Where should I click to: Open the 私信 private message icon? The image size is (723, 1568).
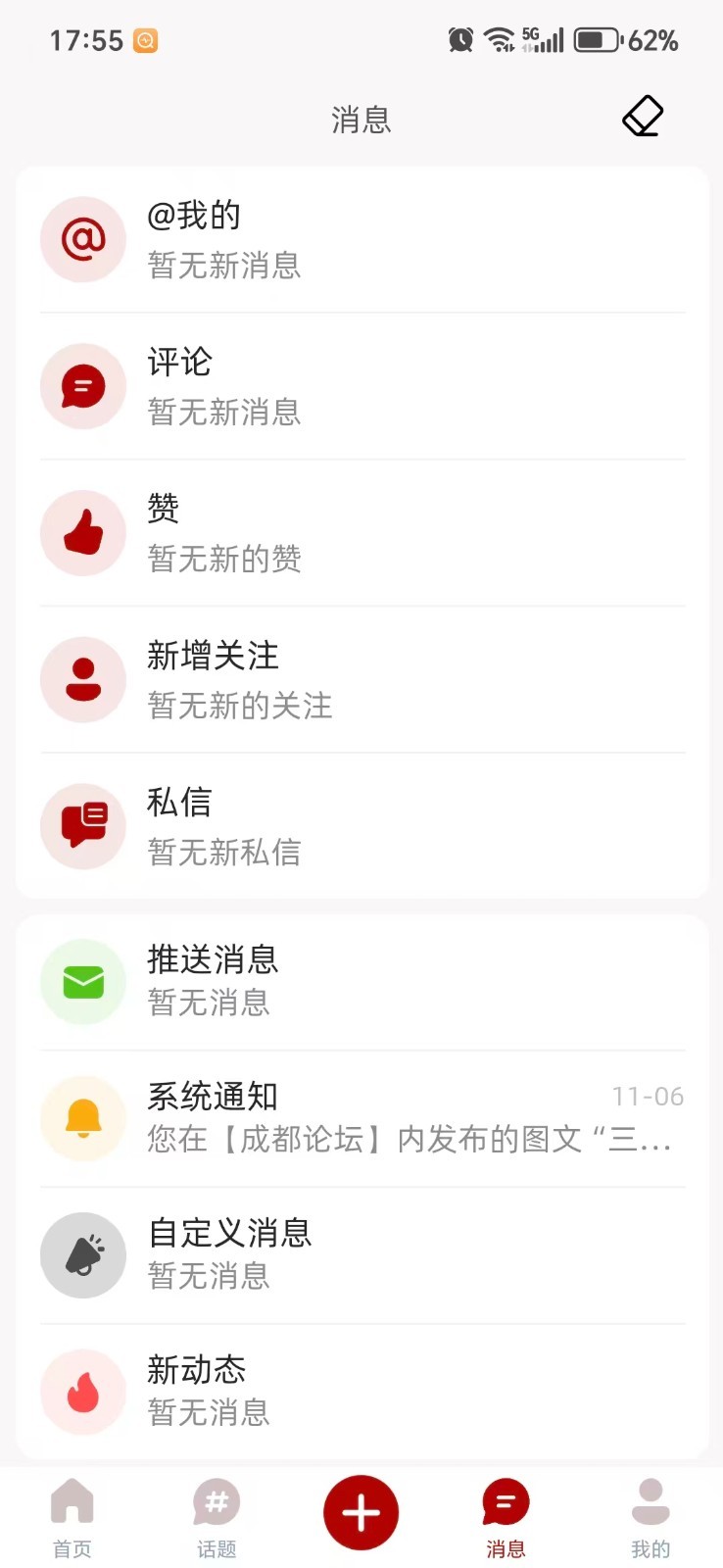point(82,826)
